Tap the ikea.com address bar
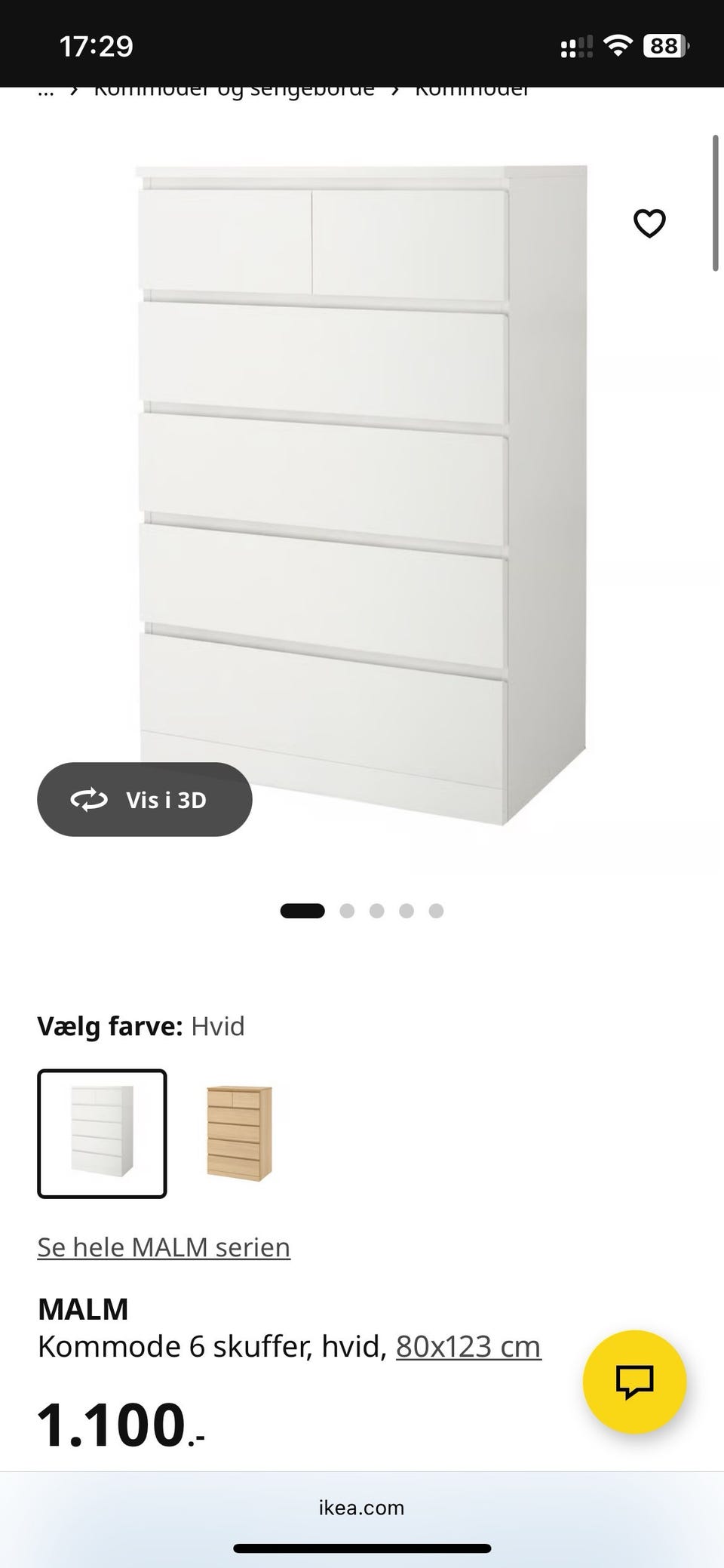Viewport: 724px width, 1568px height. 362,1508
